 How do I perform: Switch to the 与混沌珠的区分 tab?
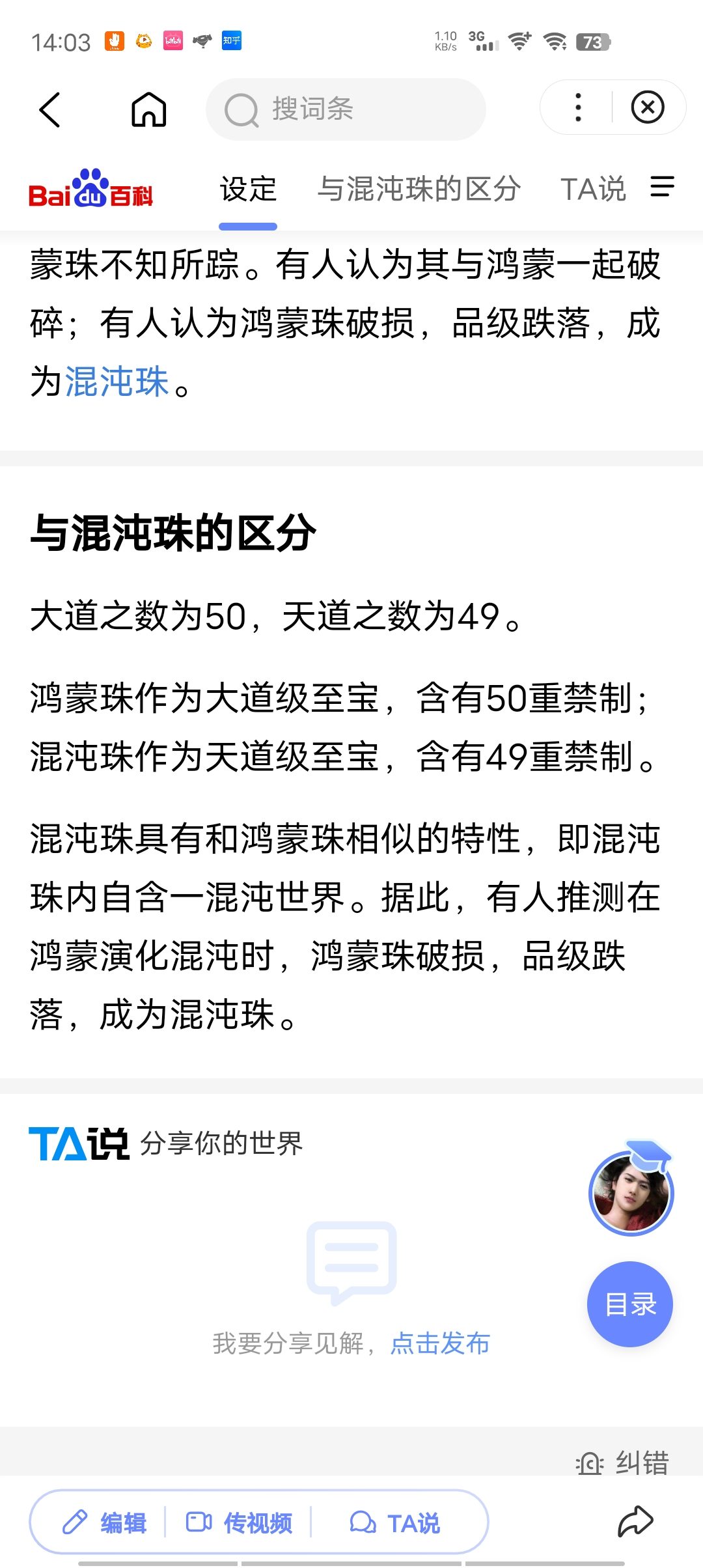419,189
